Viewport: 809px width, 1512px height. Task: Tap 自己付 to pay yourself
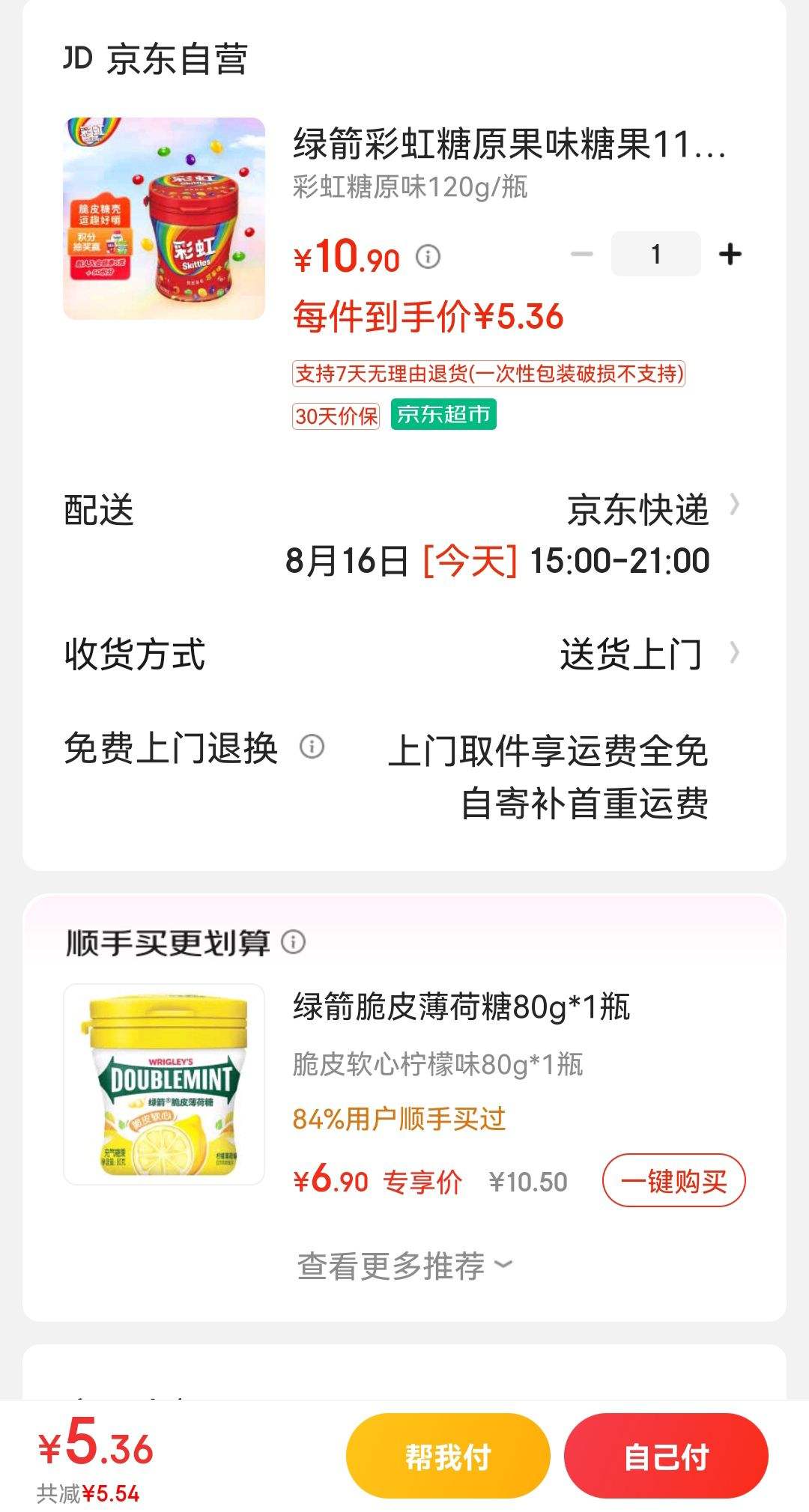pos(666,1457)
